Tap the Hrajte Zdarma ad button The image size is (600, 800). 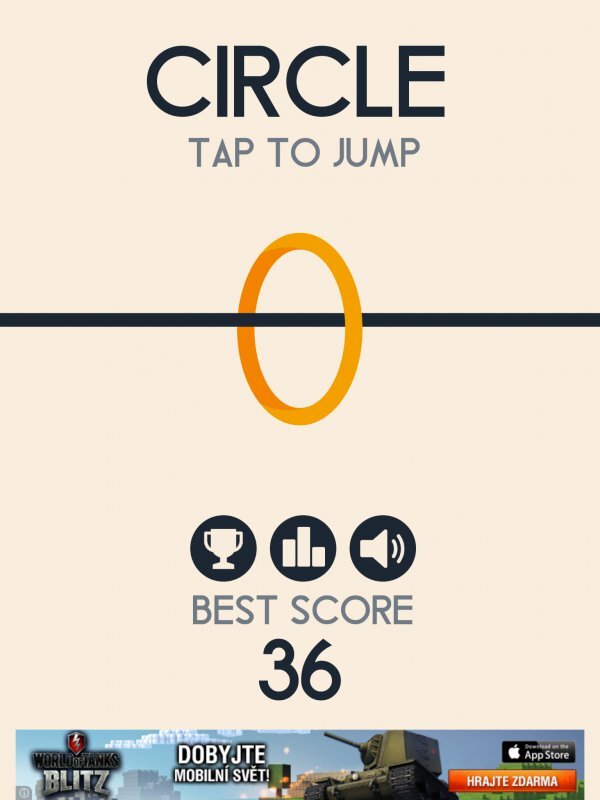point(511,780)
